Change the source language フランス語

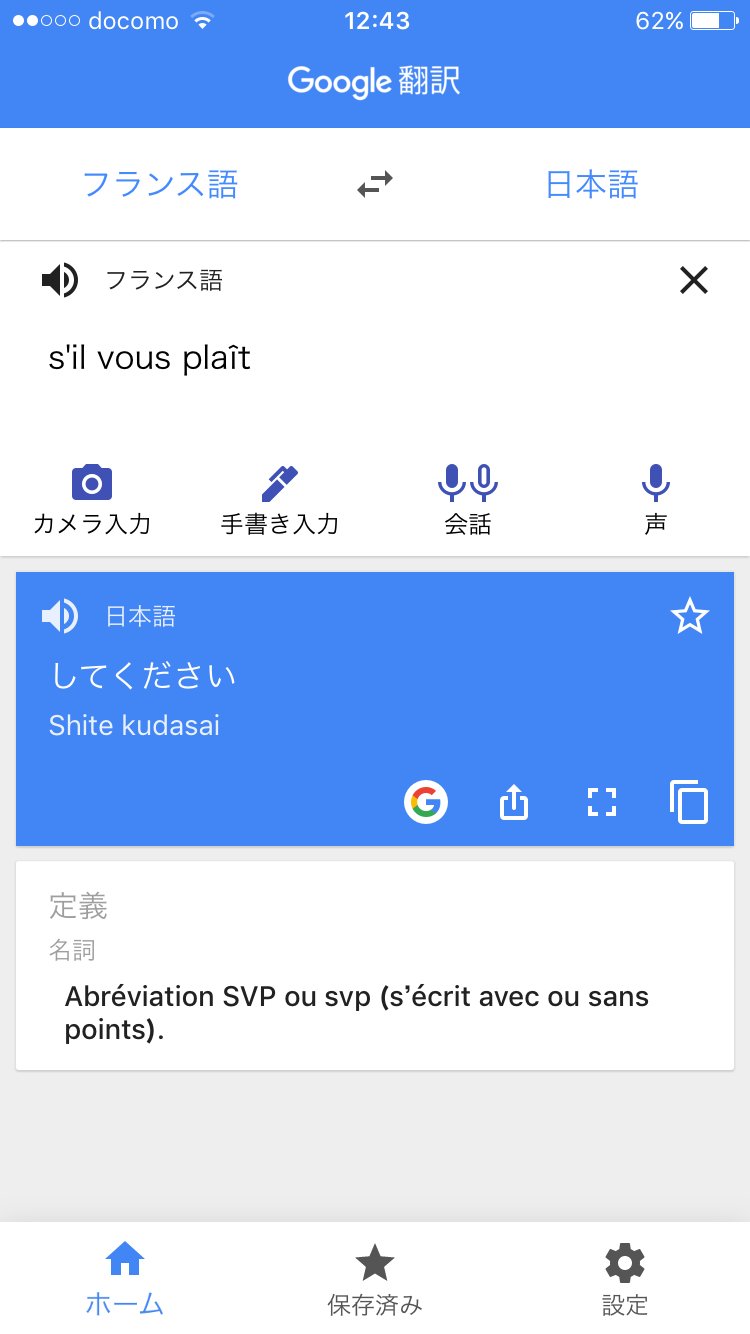click(160, 184)
